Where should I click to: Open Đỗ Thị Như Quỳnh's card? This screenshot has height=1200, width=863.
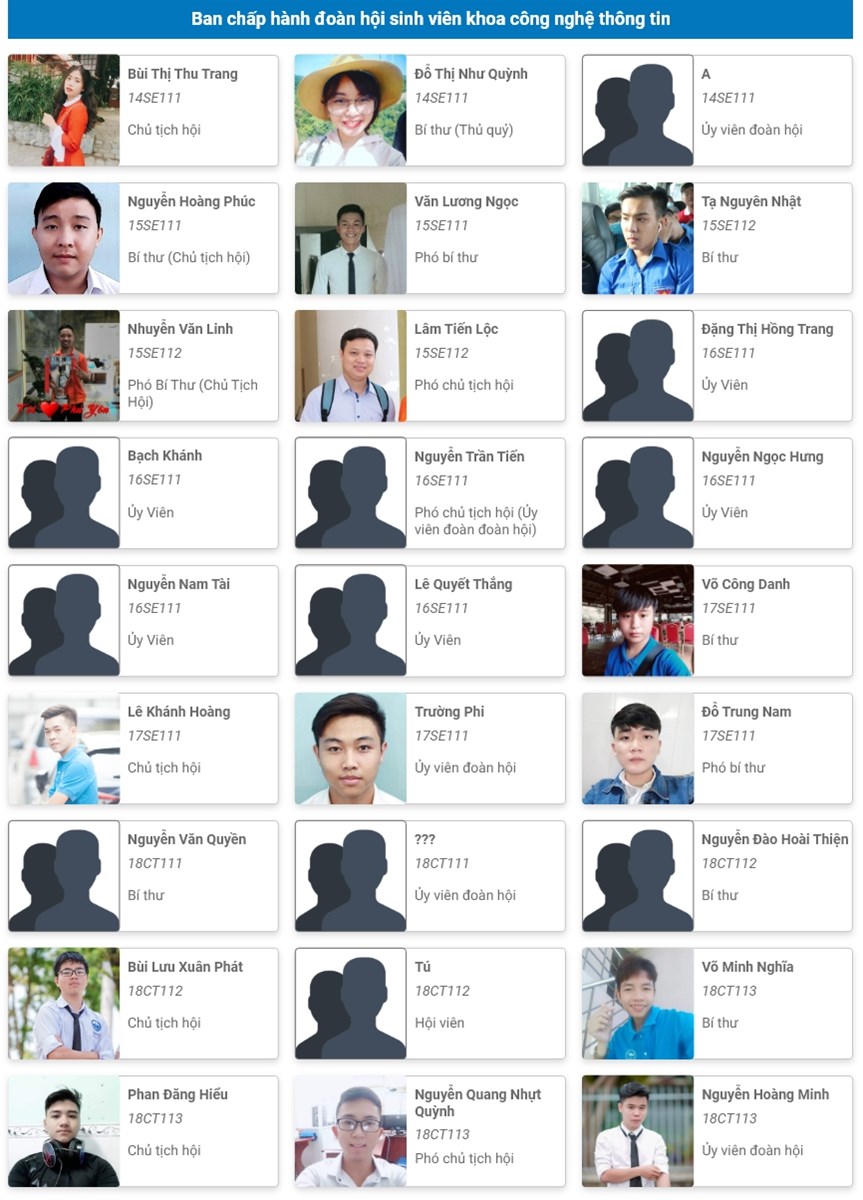[430, 110]
